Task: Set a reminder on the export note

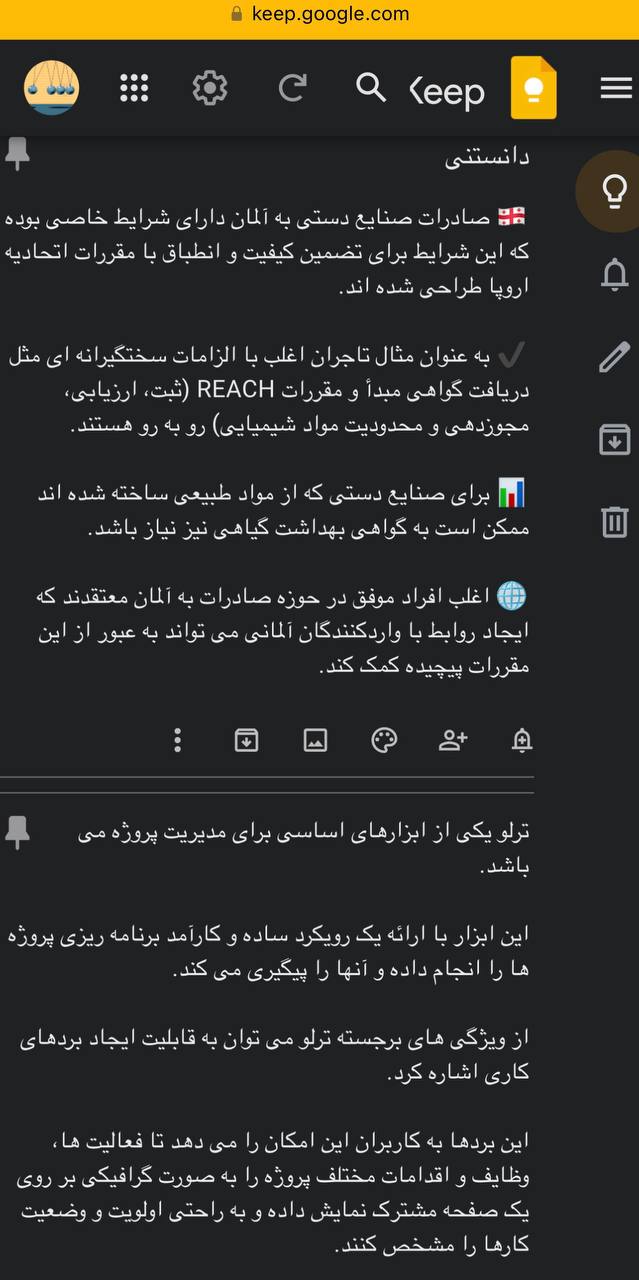Action: coord(522,740)
